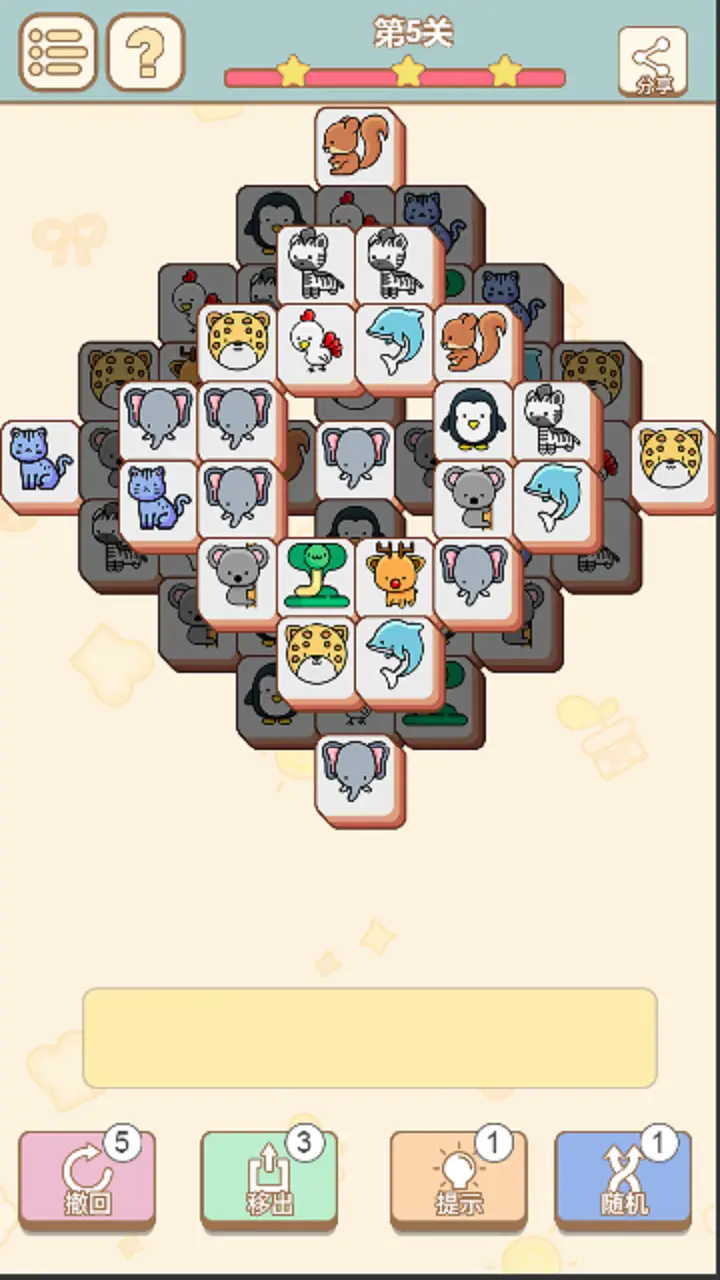720x1280 pixels.
Task: Choose the uncovered penguin tile
Action: pyautogui.click(x=473, y=420)
